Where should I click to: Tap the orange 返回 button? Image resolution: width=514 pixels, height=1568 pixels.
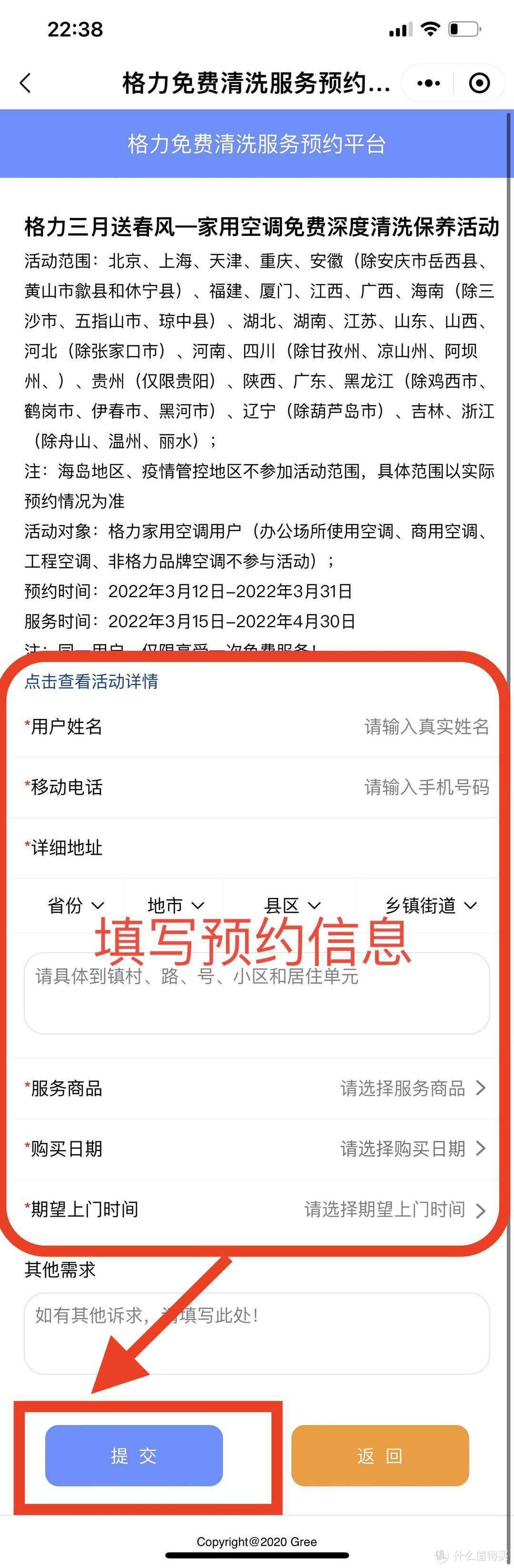tap(380, 1456)
